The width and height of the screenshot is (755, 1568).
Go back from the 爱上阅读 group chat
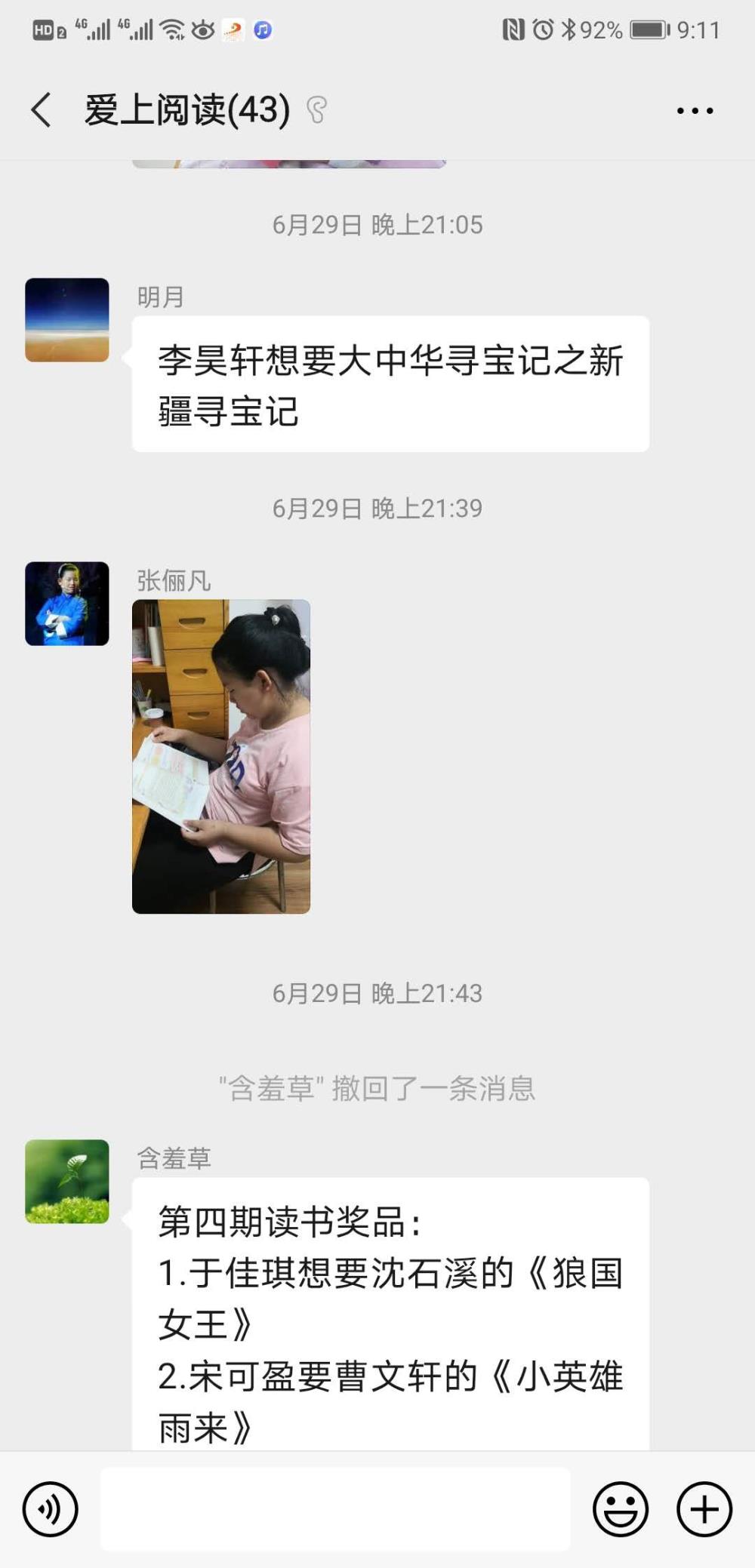coord(42,110)
